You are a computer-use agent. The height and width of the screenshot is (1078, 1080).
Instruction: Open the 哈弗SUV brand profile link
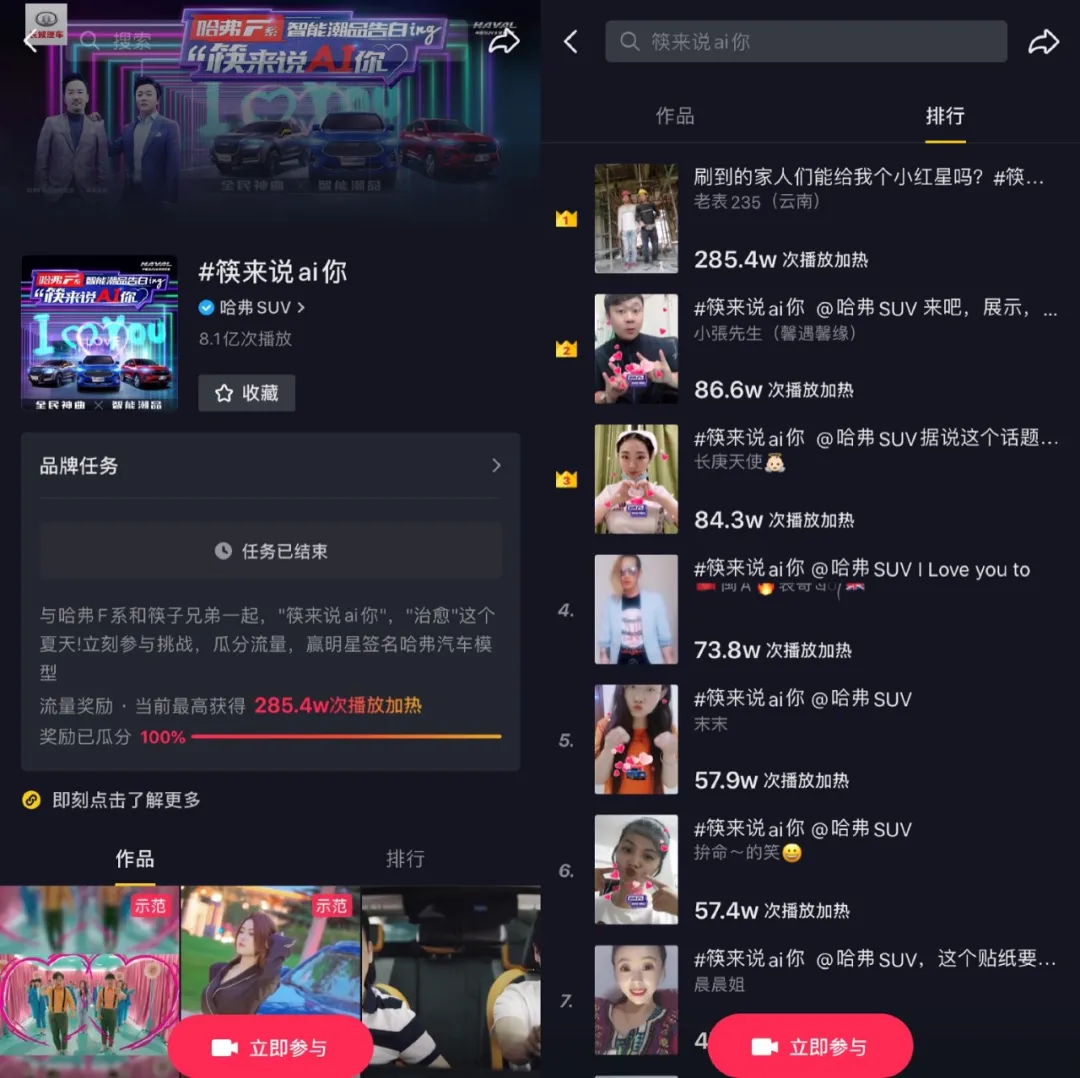pos(252,307)
